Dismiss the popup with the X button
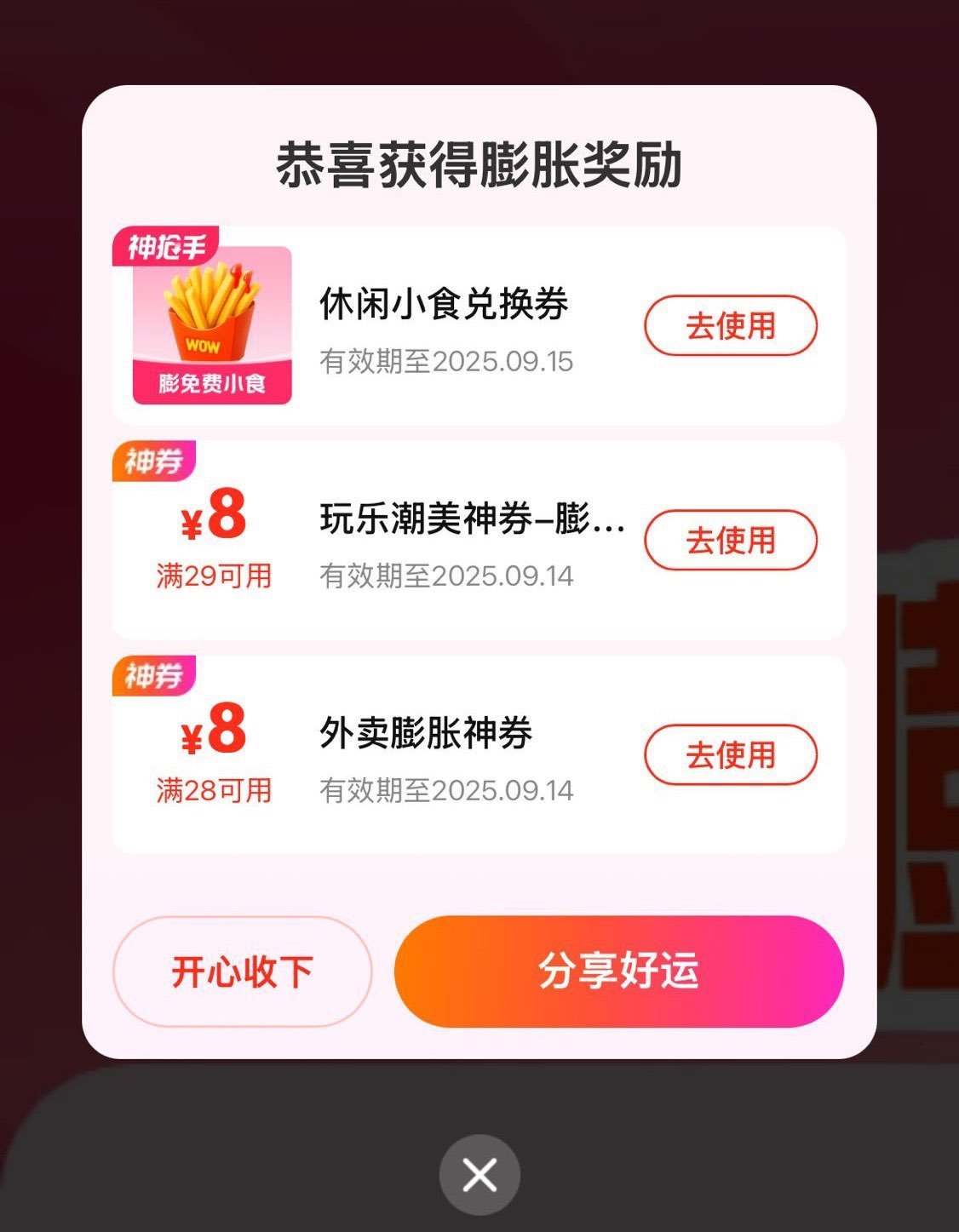959x1232 pixels. 479,1174
